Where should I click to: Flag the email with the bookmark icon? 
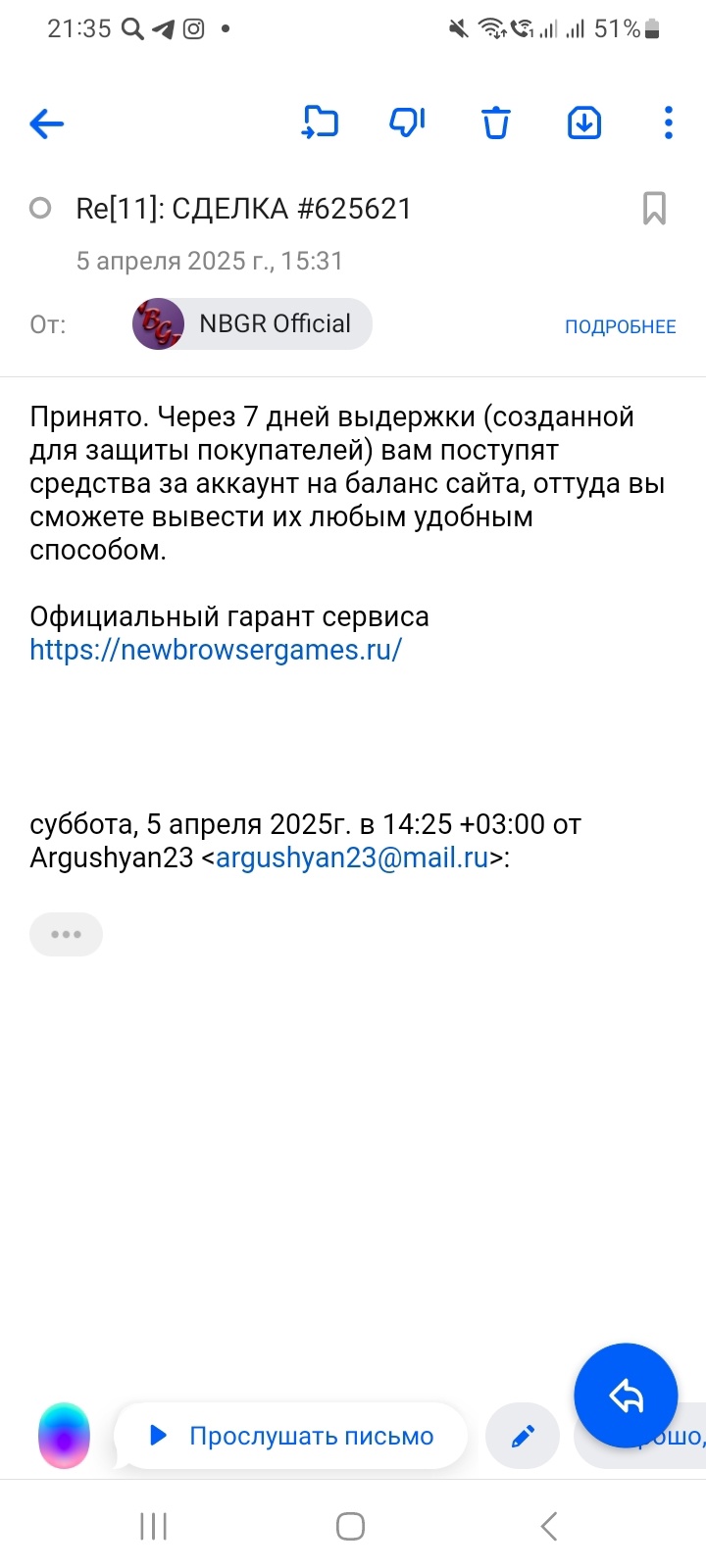(x=654, y=209)
